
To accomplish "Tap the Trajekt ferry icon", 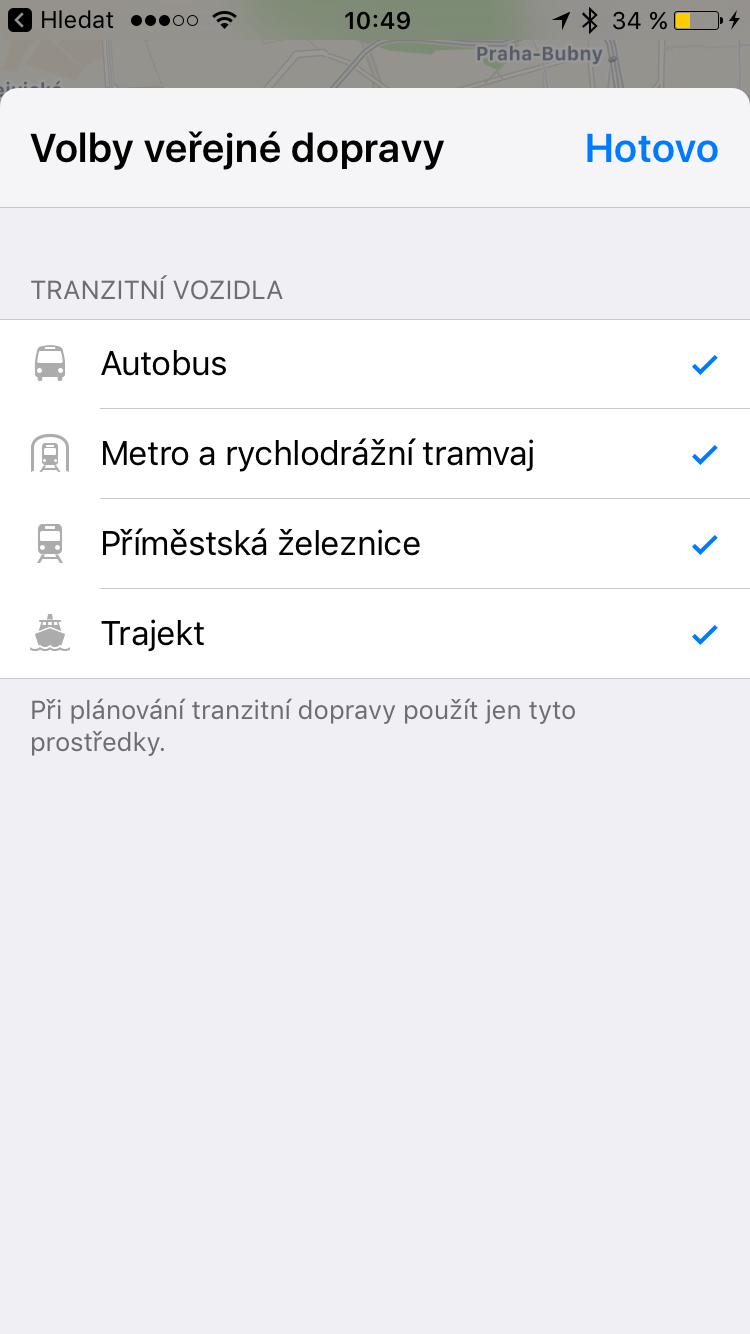I will 50,633.
